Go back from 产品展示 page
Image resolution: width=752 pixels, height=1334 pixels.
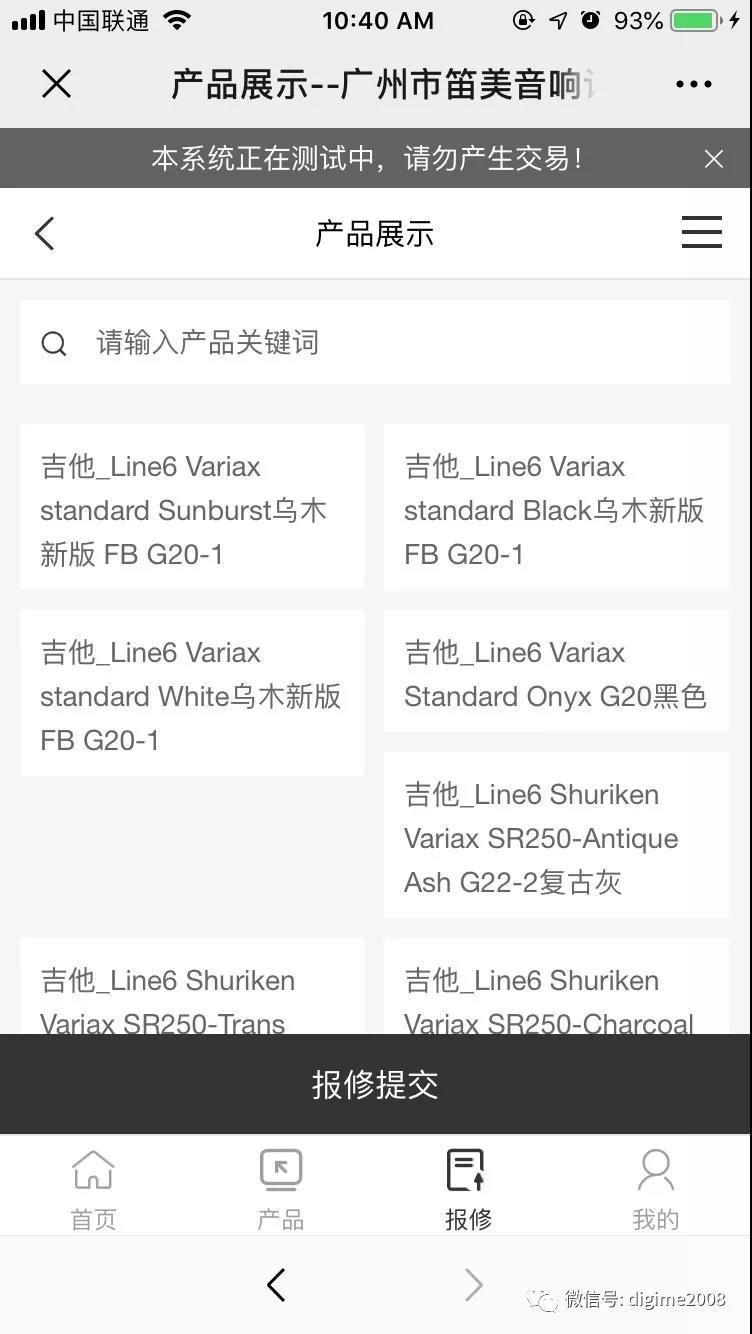(44, 234)
